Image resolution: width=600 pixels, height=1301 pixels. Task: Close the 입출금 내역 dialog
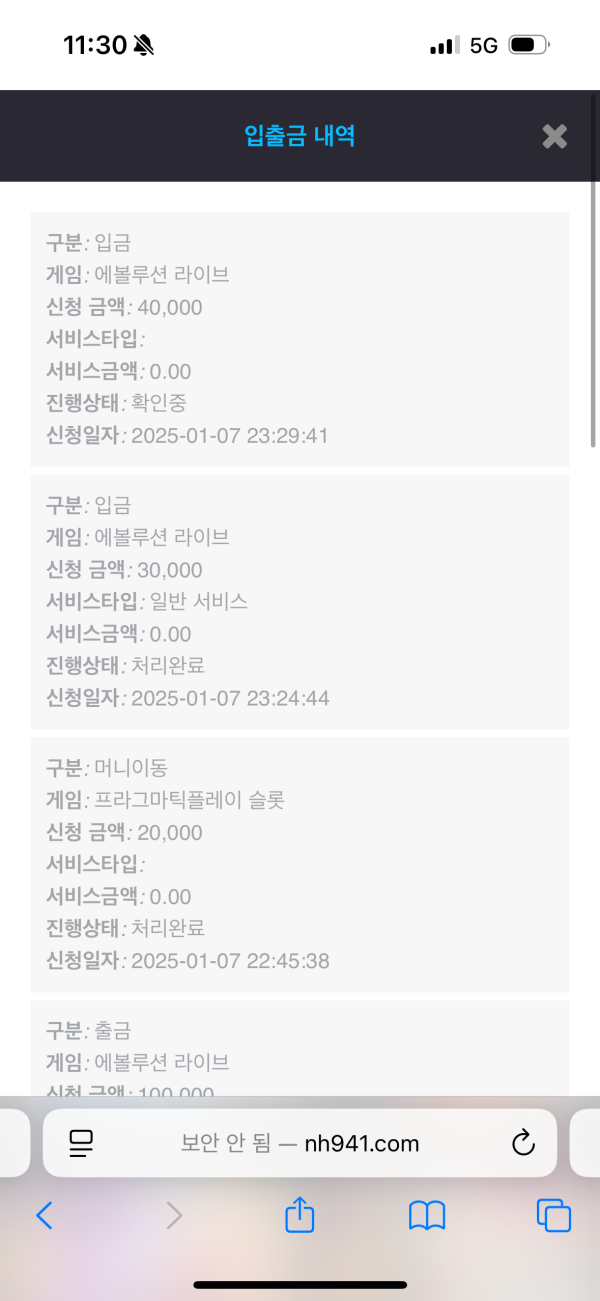pos(554,136)
